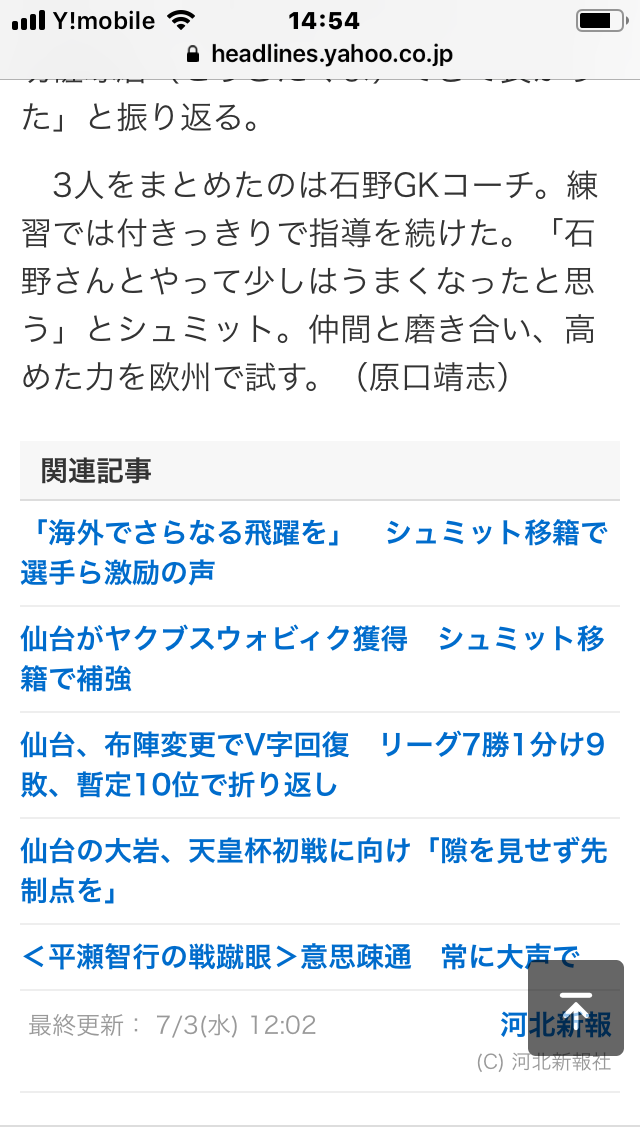Open article 「海外でさらなる飛躍を」 シュミット移籍
Screen dimensions: 640x1136
coord(313,552)
